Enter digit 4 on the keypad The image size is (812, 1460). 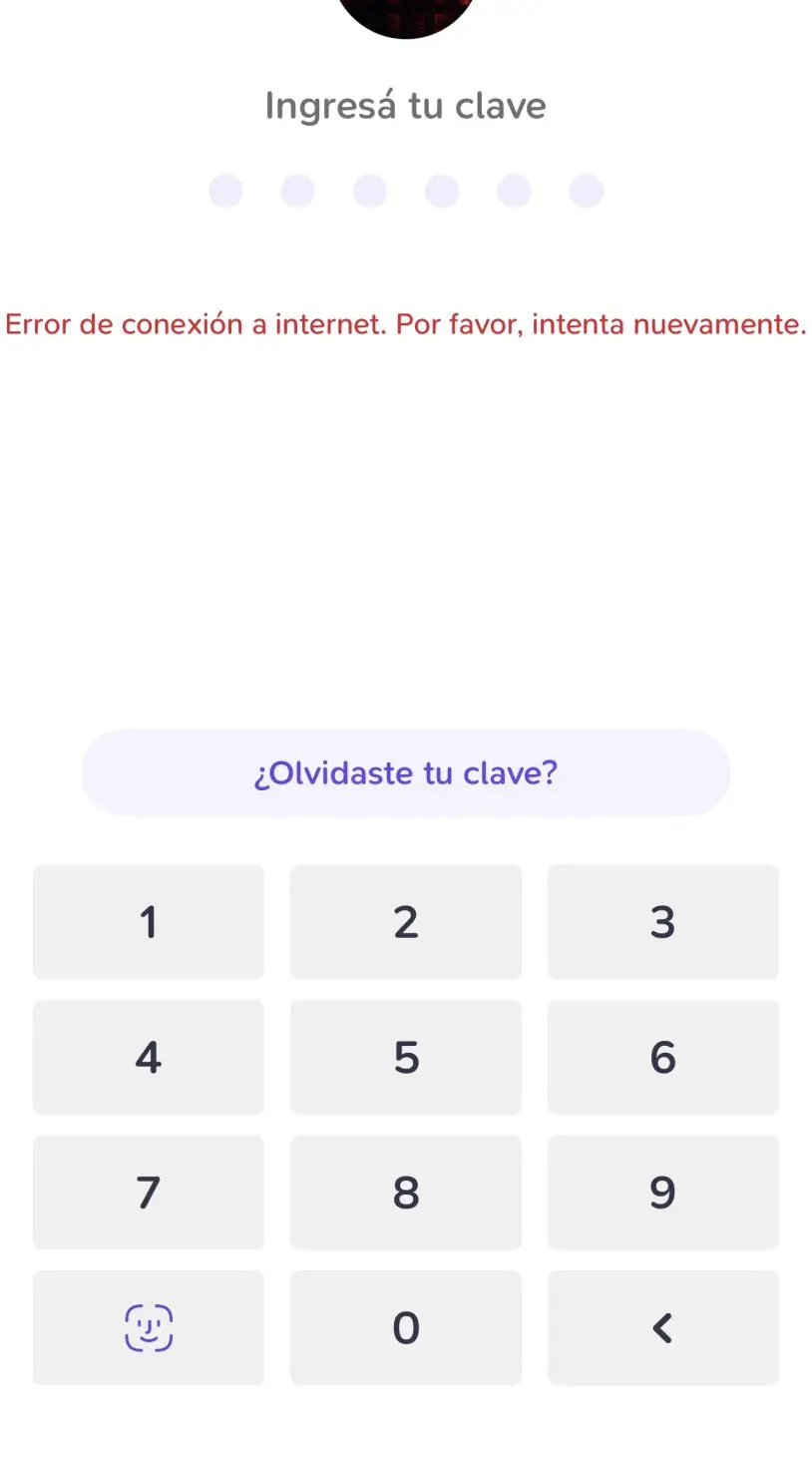[x=149, y=1057]
